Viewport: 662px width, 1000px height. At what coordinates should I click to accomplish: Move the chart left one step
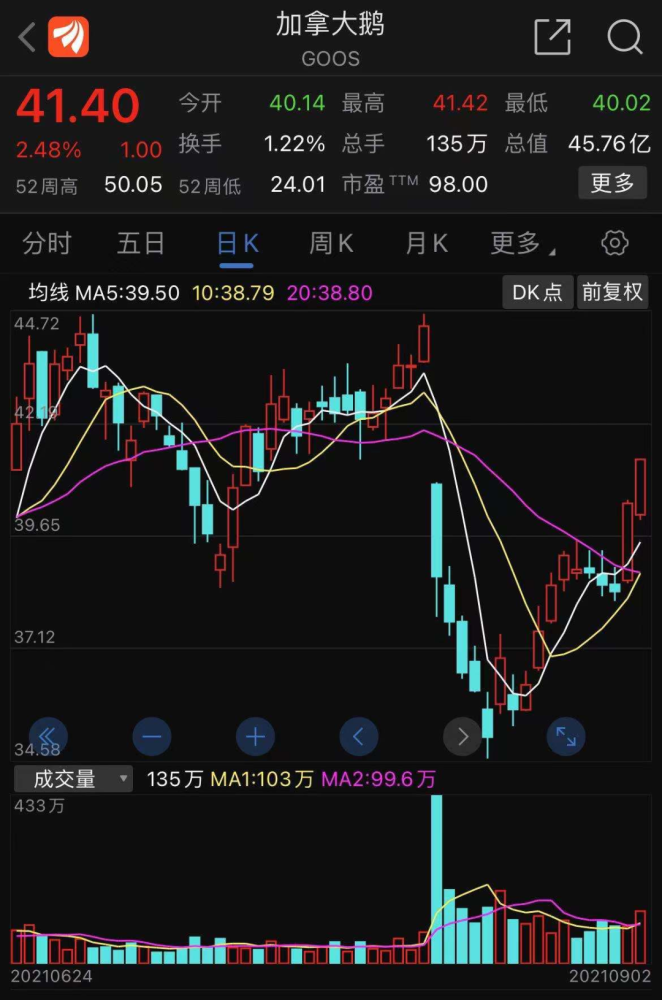tap(359, 738)
